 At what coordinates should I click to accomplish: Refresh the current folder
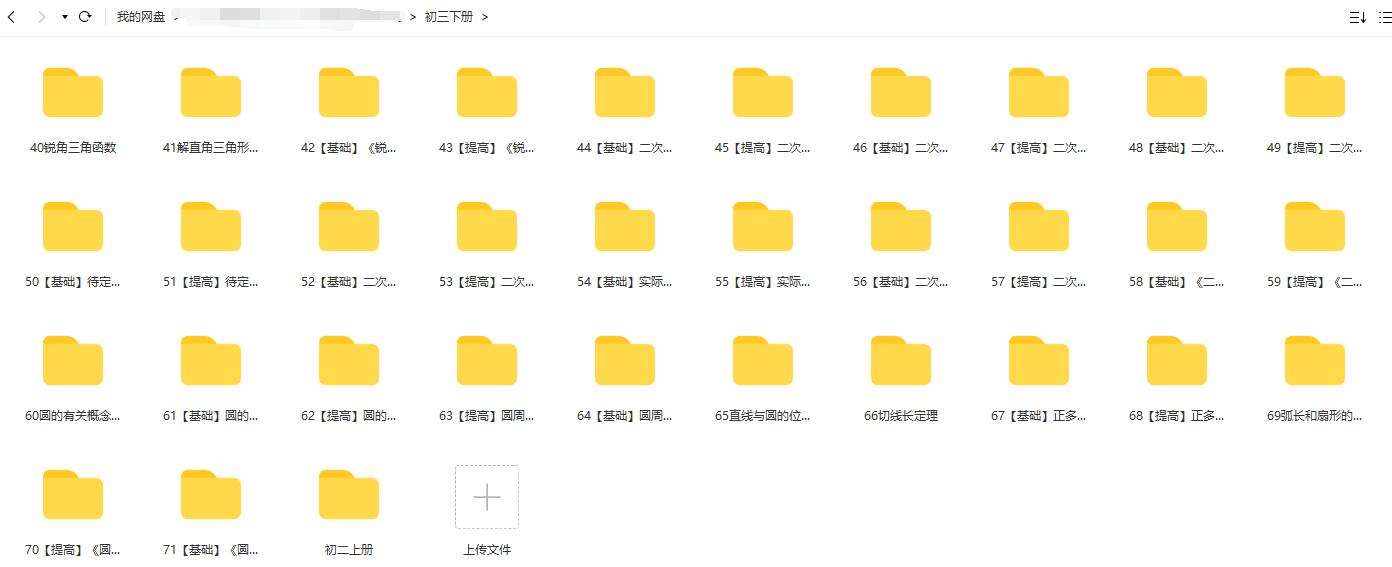click(x=85, y=17)
